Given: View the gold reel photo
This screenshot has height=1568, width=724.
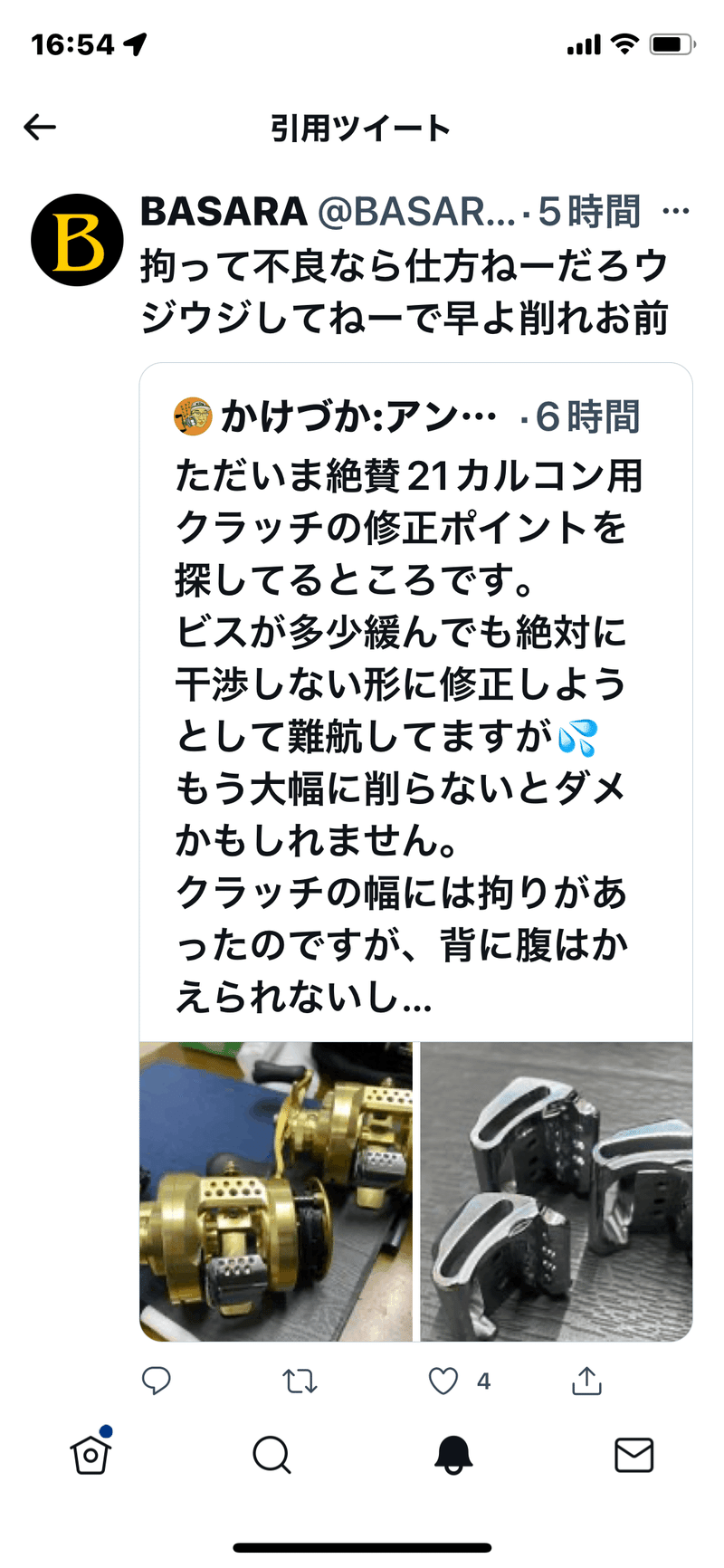Looking at the screenshot, I should pyautogui.click(x=276, y=1191).
